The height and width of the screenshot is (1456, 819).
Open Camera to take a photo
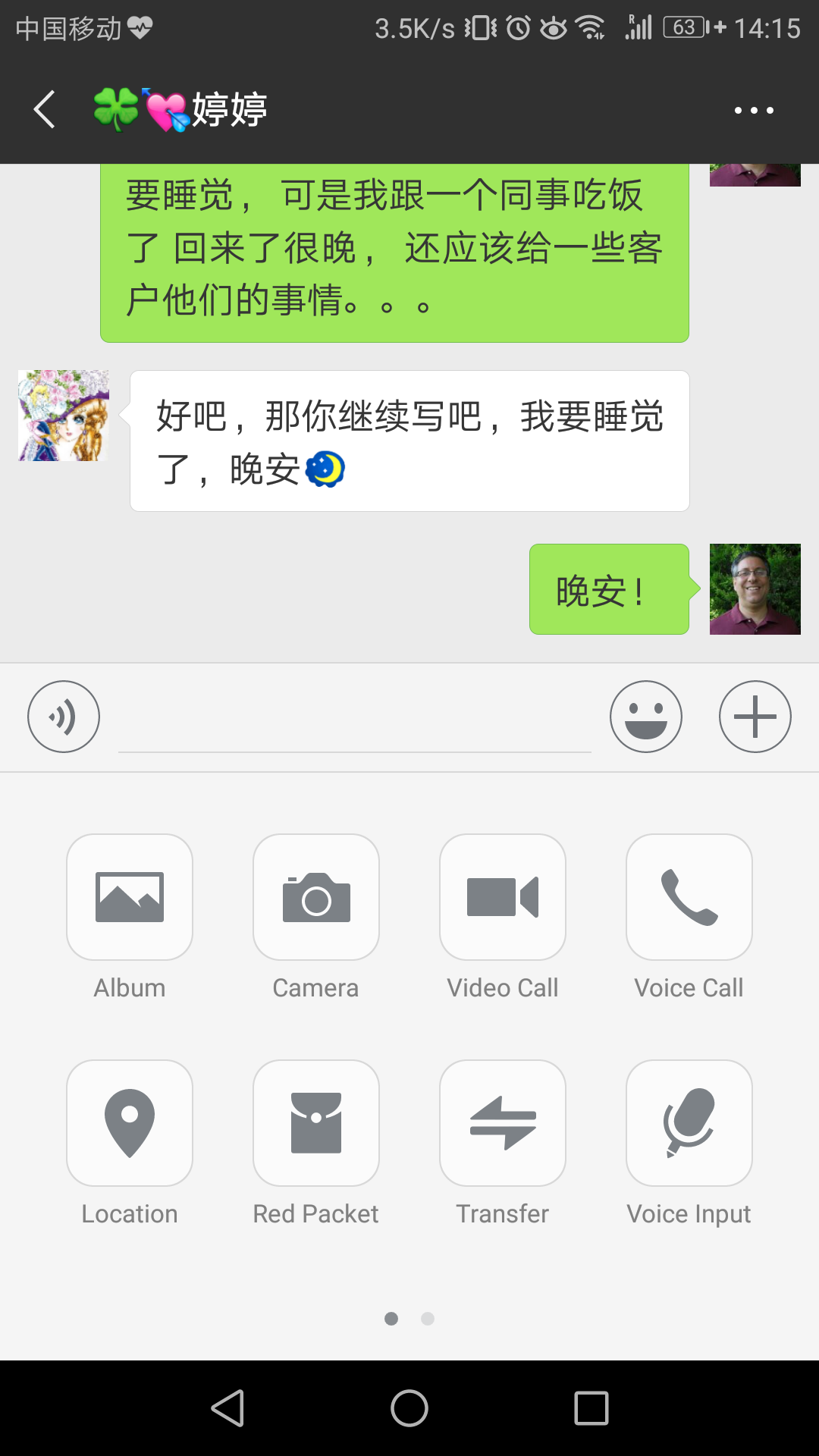pos(316,897)
